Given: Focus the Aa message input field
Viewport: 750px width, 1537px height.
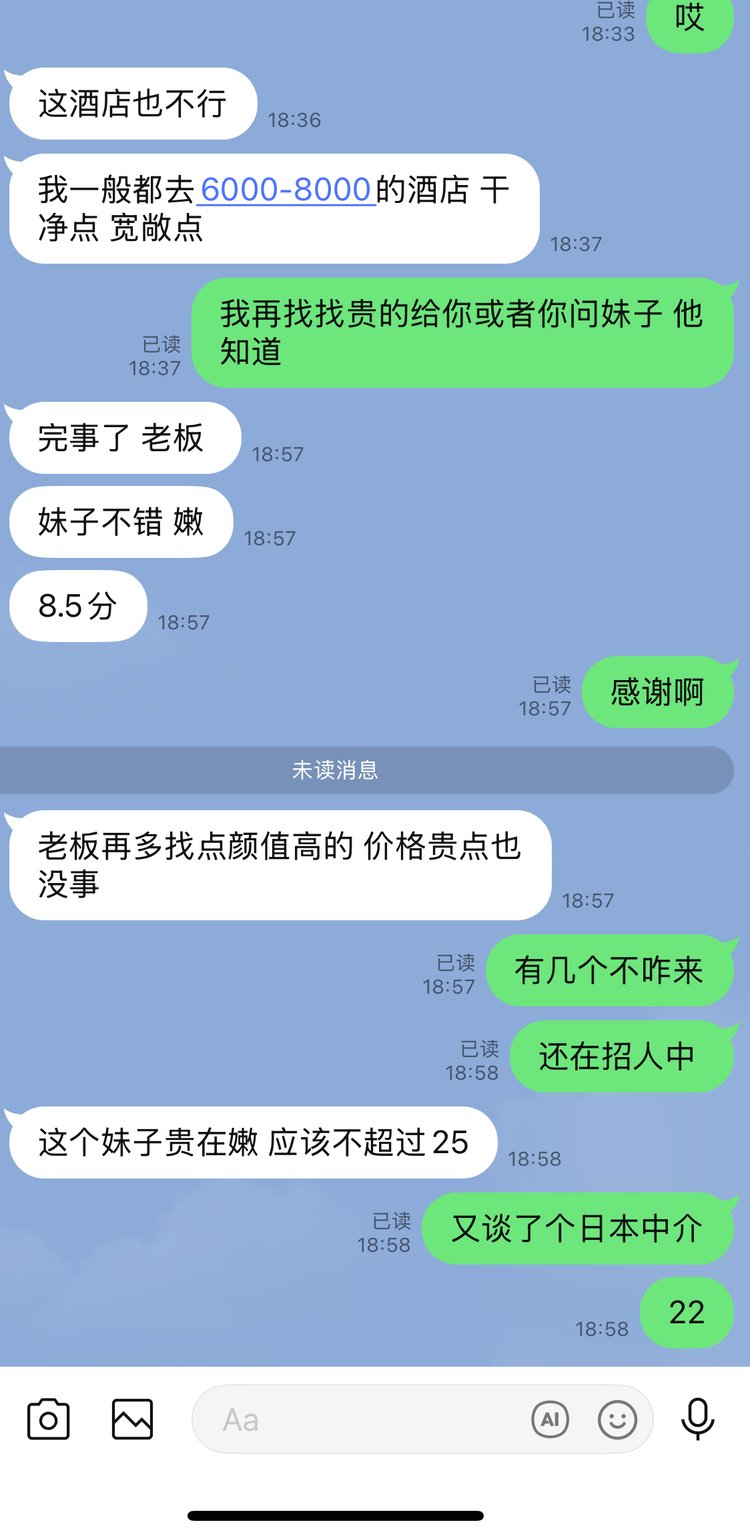Looking at the screenshot, I should (x=360, y=1419).
